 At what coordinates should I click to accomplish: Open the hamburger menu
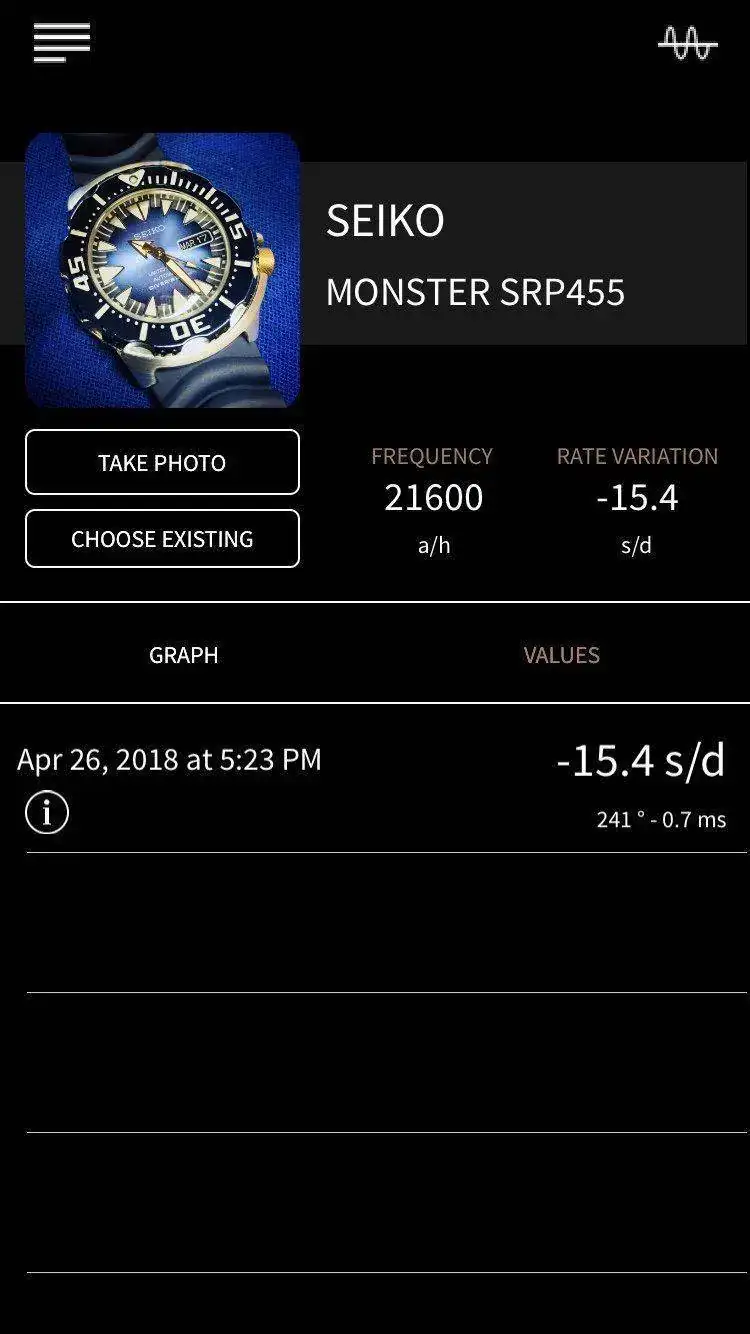[x=62, y=42]
